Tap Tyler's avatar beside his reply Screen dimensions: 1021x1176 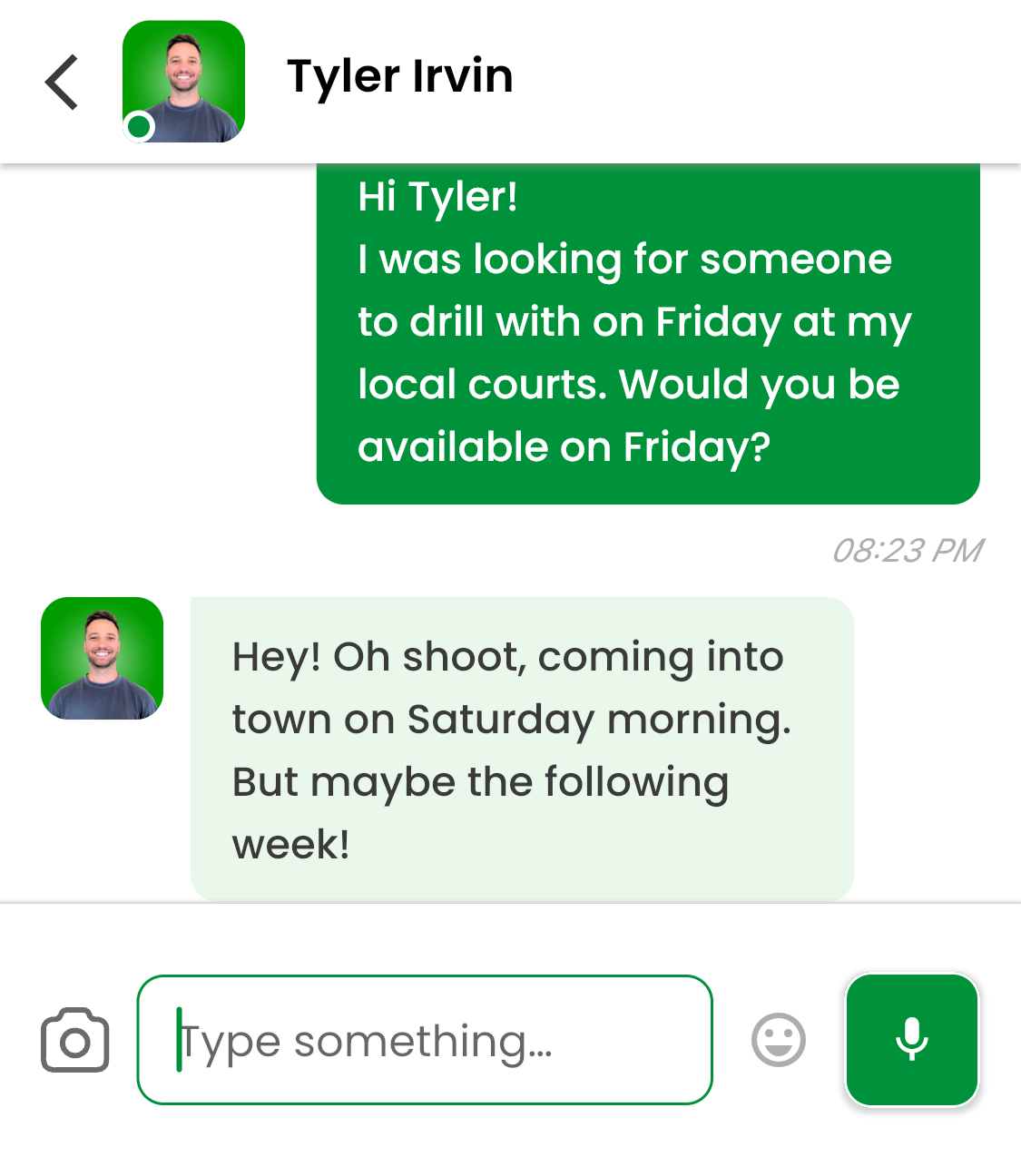pyautogui.click(x=102, y=658)
